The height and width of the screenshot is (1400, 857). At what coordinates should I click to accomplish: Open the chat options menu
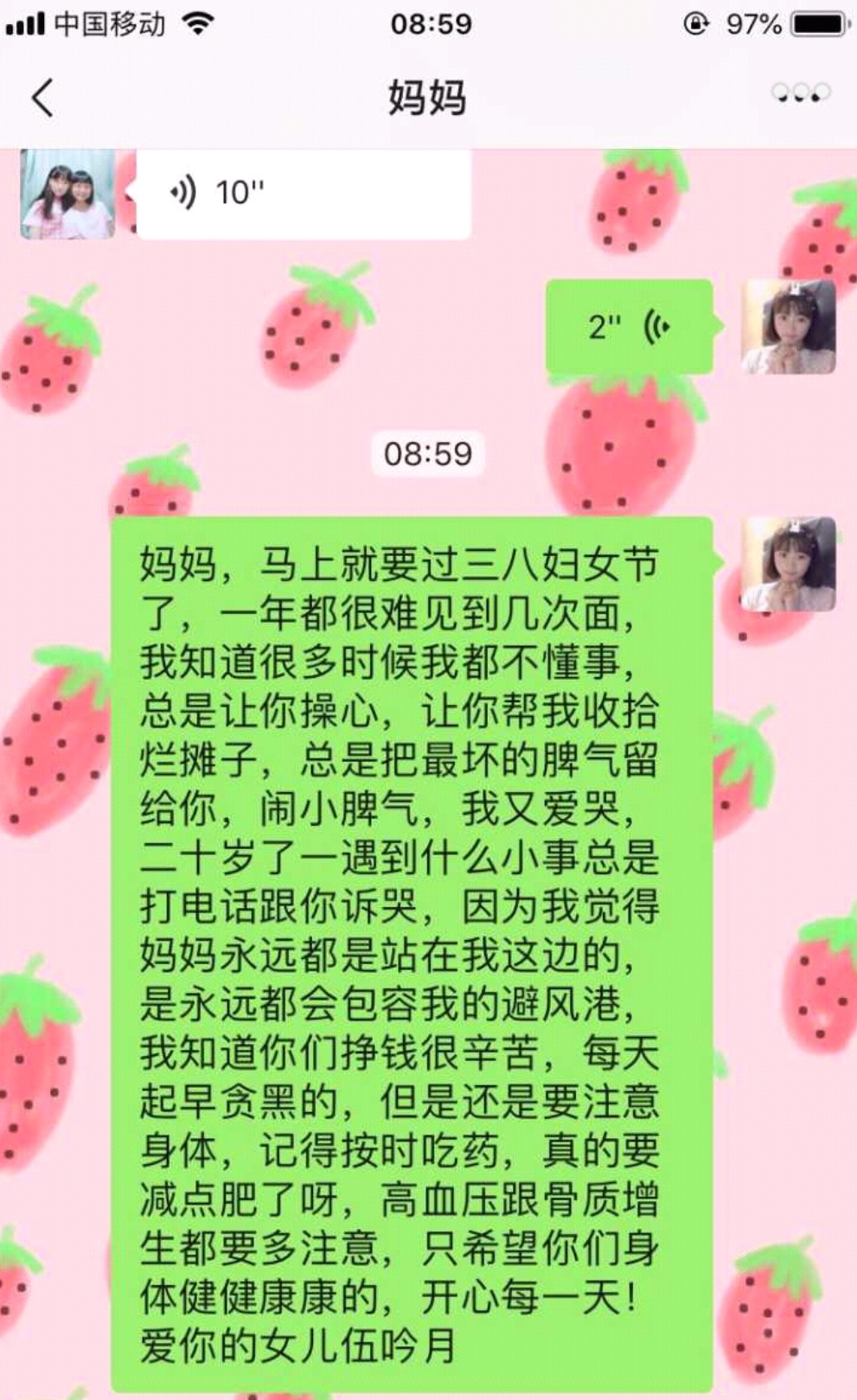click(801, 93)
